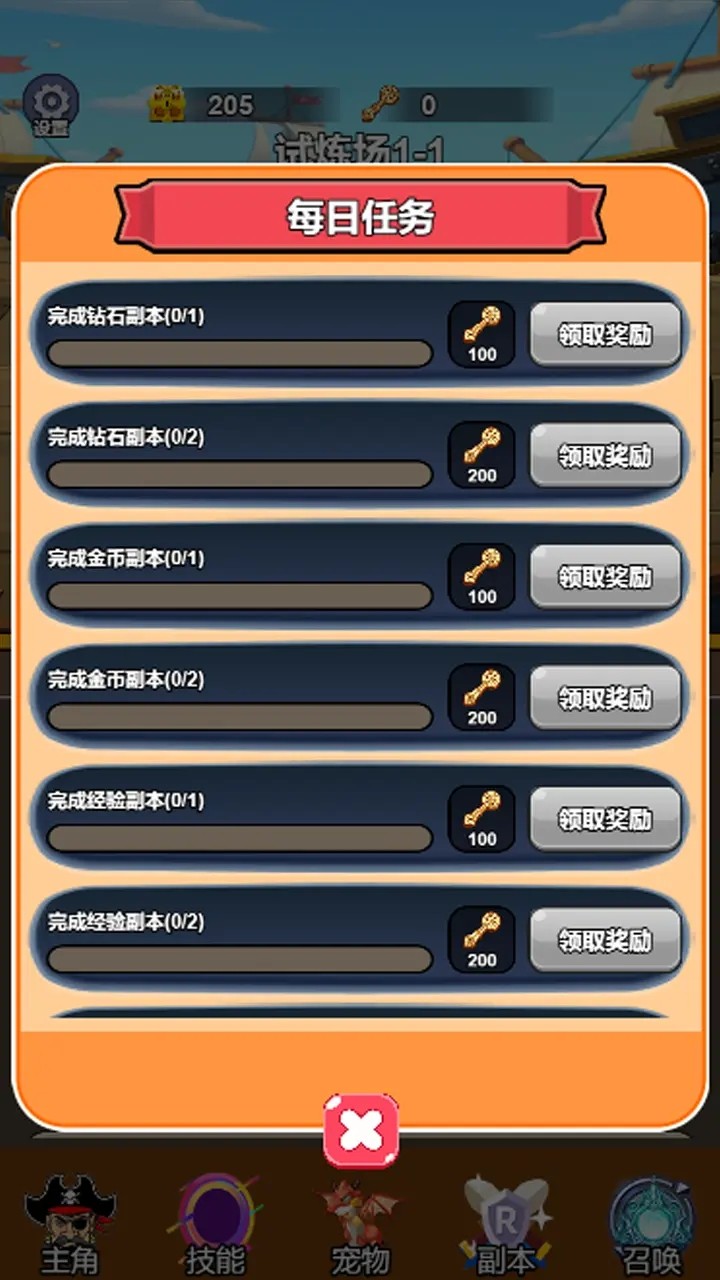Select the 副本 (dungeon) icon
This screenshot has height=1280, width=720.
(x=505, y=1218)
